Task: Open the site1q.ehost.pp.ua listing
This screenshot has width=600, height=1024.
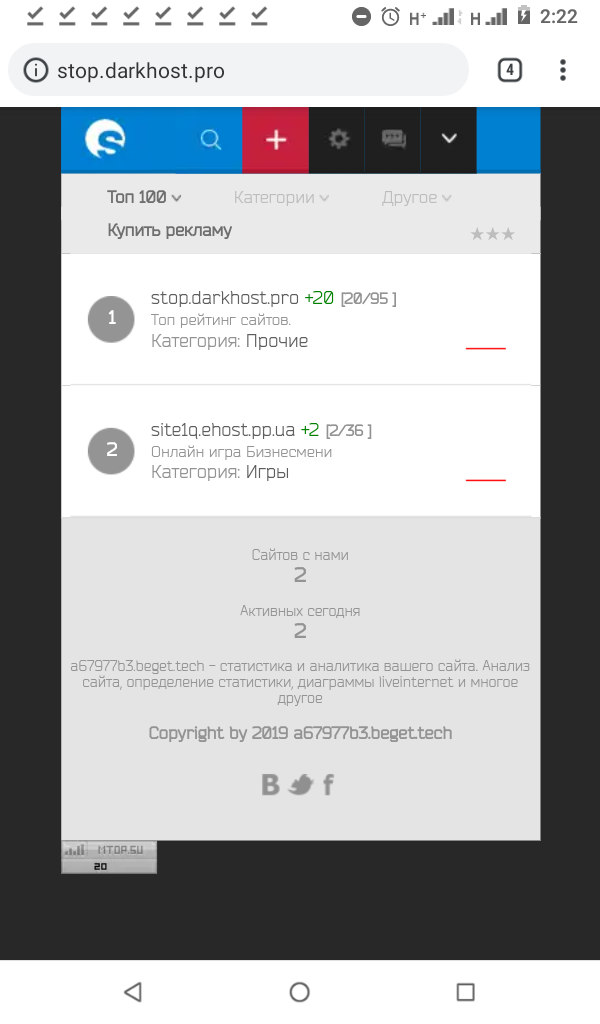Action: pyautogui.click(x=222, y=430)
